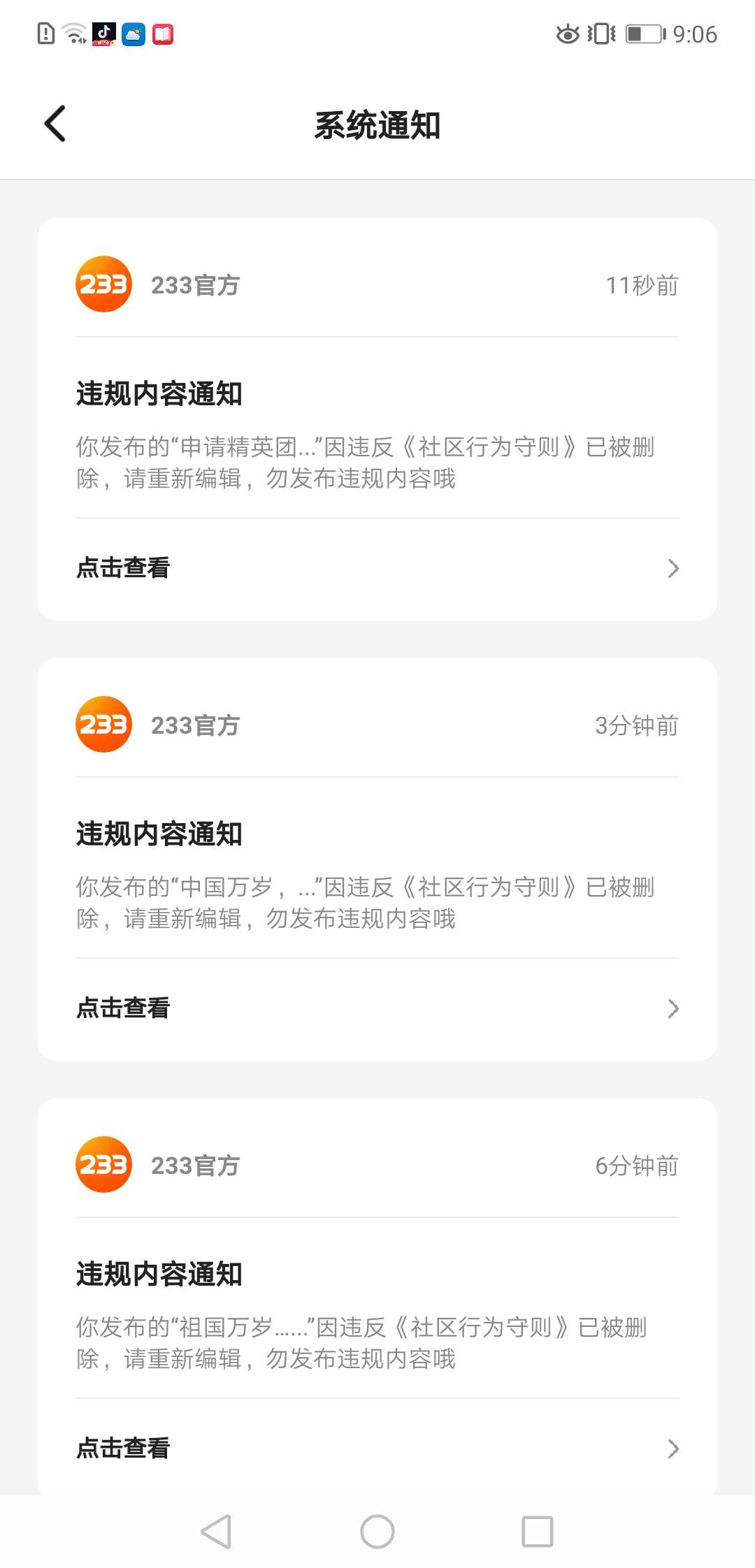Open 点击查看 for the 祖国万岁 notice
Screen dimensions: 755x1568
click(x=377, y=1448)
